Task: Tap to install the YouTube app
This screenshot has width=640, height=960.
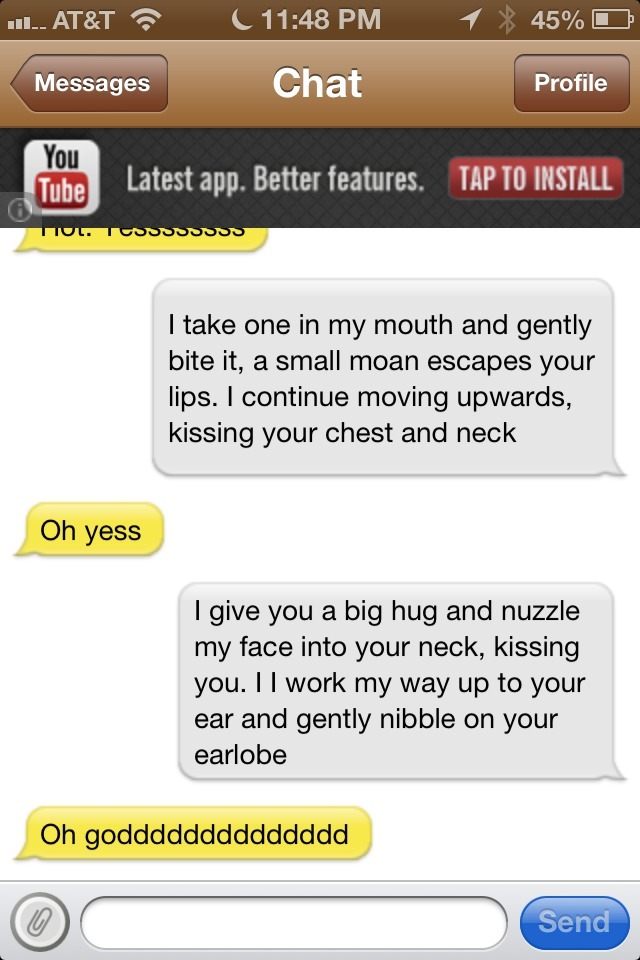Action: coord(535,179)
